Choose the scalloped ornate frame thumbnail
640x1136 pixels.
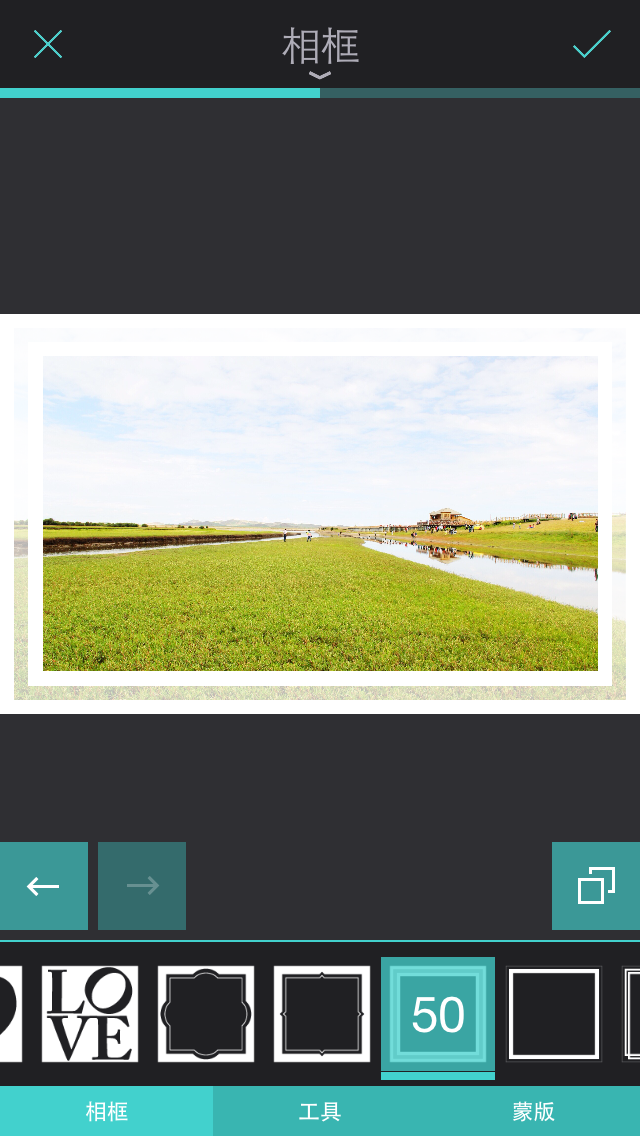click(206, 1014)
